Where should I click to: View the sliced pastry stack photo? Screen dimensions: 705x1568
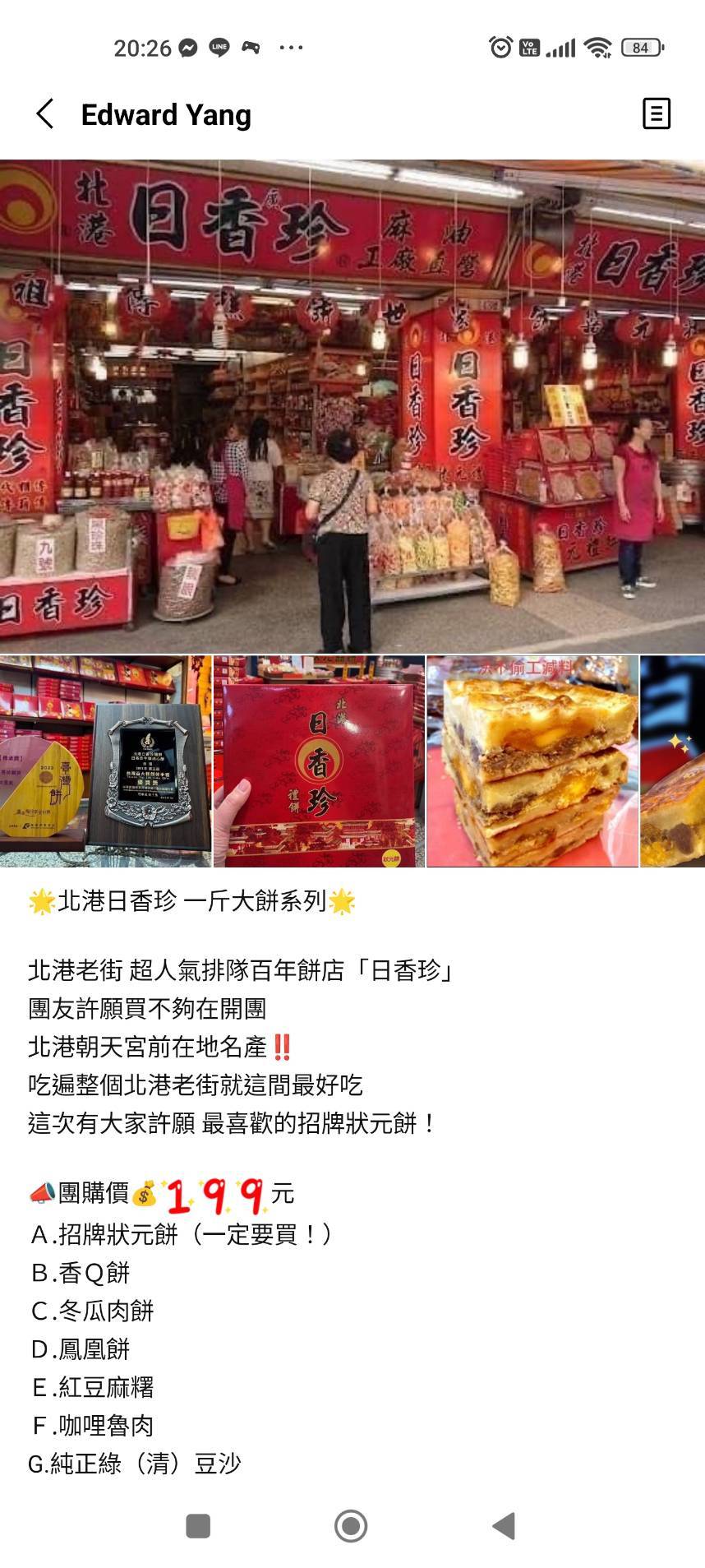pos(532,761)
